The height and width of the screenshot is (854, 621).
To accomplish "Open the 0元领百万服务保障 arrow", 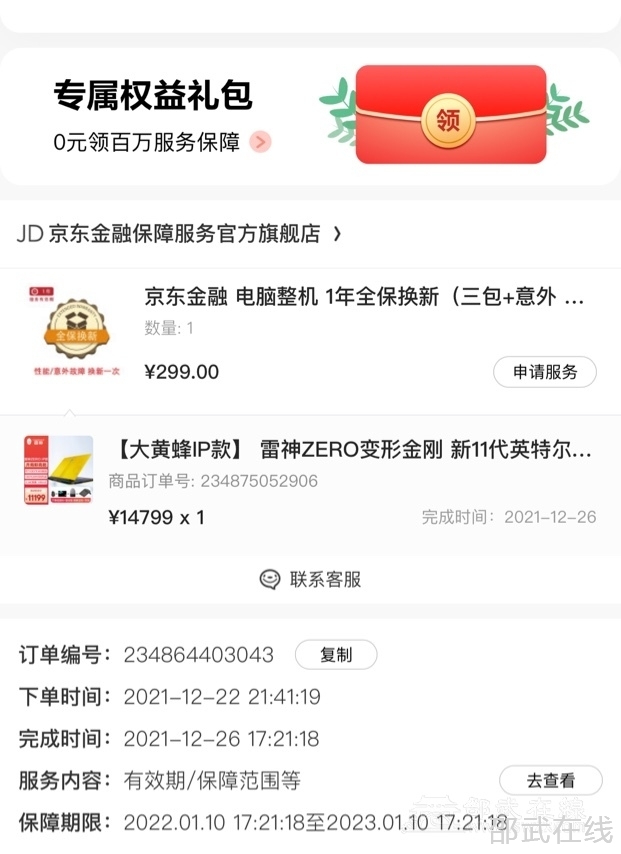I will tap(260, 142).
